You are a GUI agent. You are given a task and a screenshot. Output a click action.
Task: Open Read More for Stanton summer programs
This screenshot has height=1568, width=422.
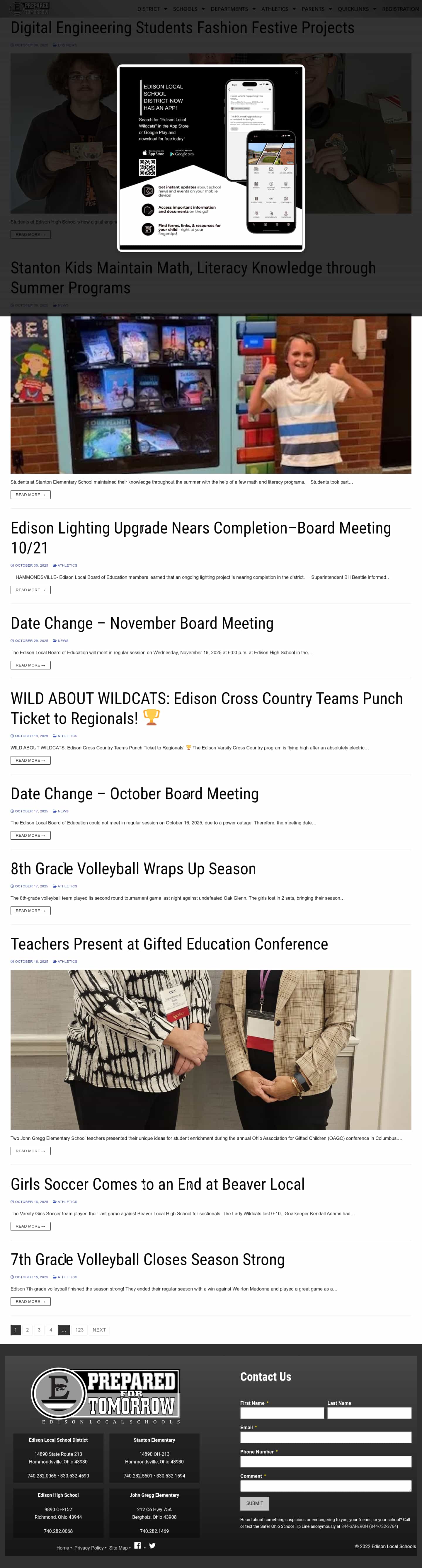[30, 495]
